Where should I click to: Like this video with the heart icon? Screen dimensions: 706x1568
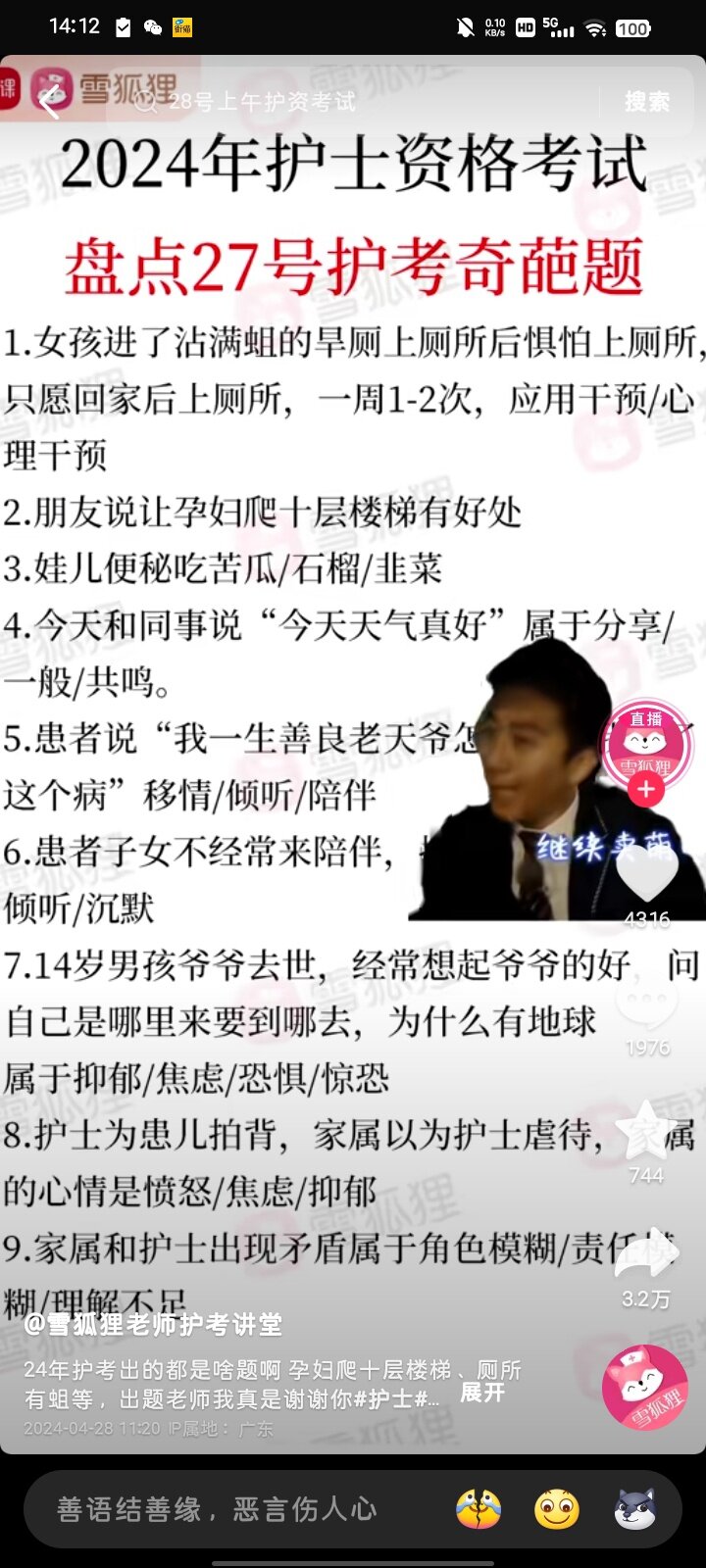click(646, 872)
